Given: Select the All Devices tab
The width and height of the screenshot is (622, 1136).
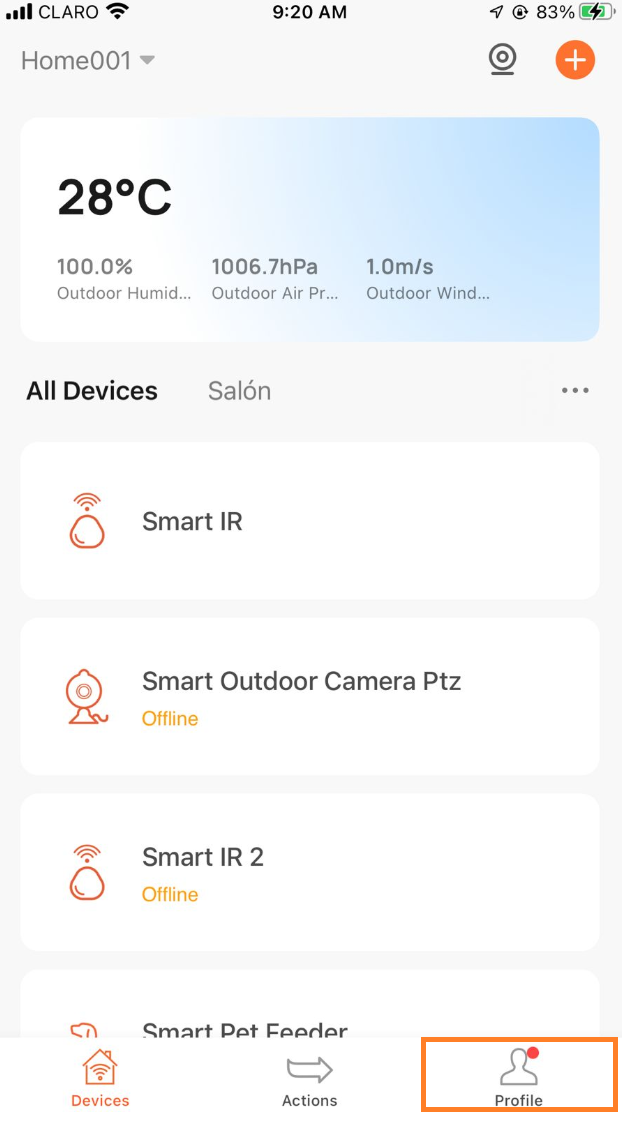Looking at the screenshot, I should 92,390.
